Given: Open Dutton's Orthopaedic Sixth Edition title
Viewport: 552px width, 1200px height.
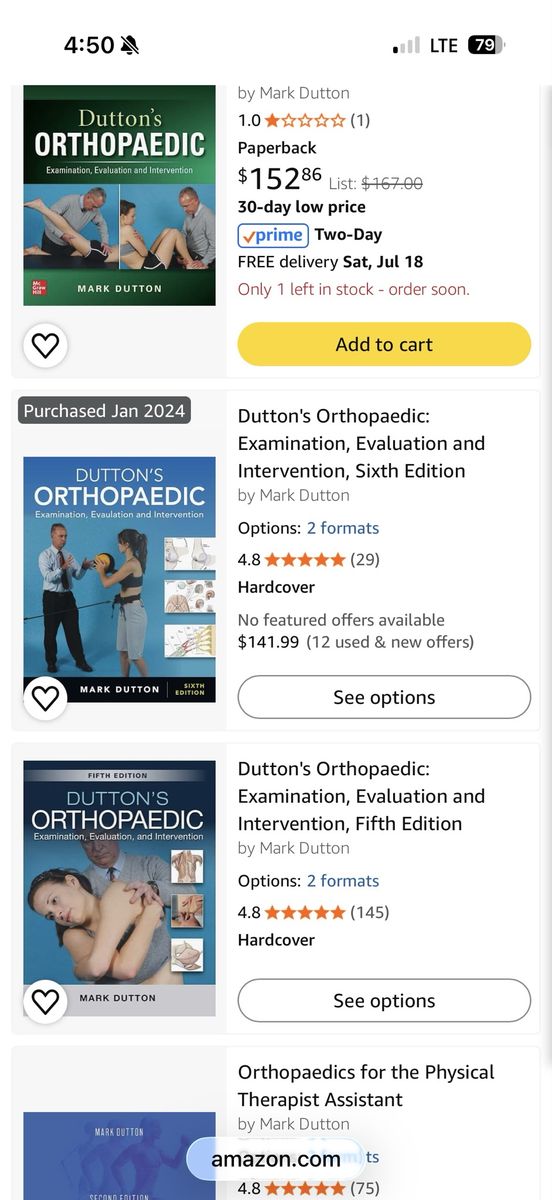Looking at the screenshot, I should [x=361, y=443].
